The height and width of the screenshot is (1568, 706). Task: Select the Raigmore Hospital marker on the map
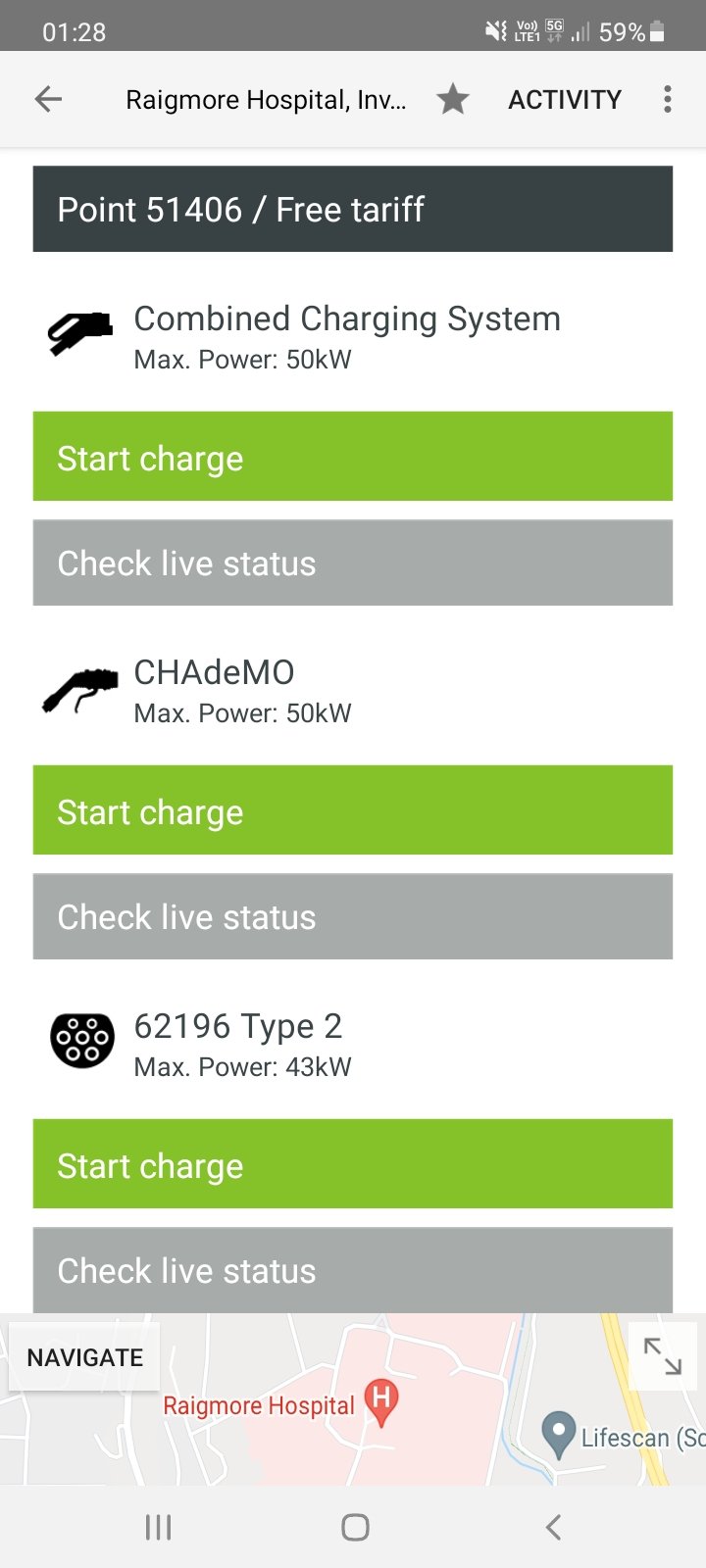click(x=381, y=1401)
